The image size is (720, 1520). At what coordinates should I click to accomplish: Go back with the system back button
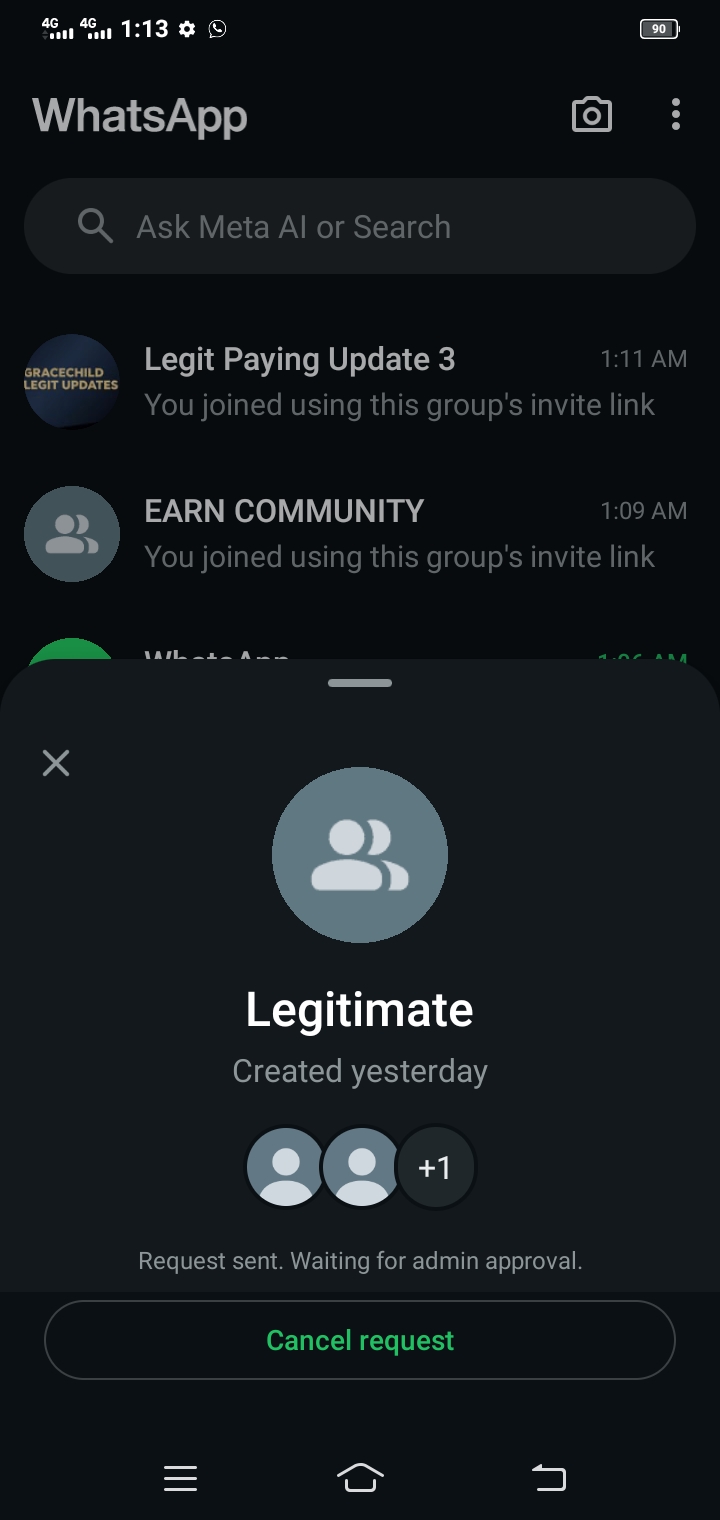click(x=547, y=1477)
